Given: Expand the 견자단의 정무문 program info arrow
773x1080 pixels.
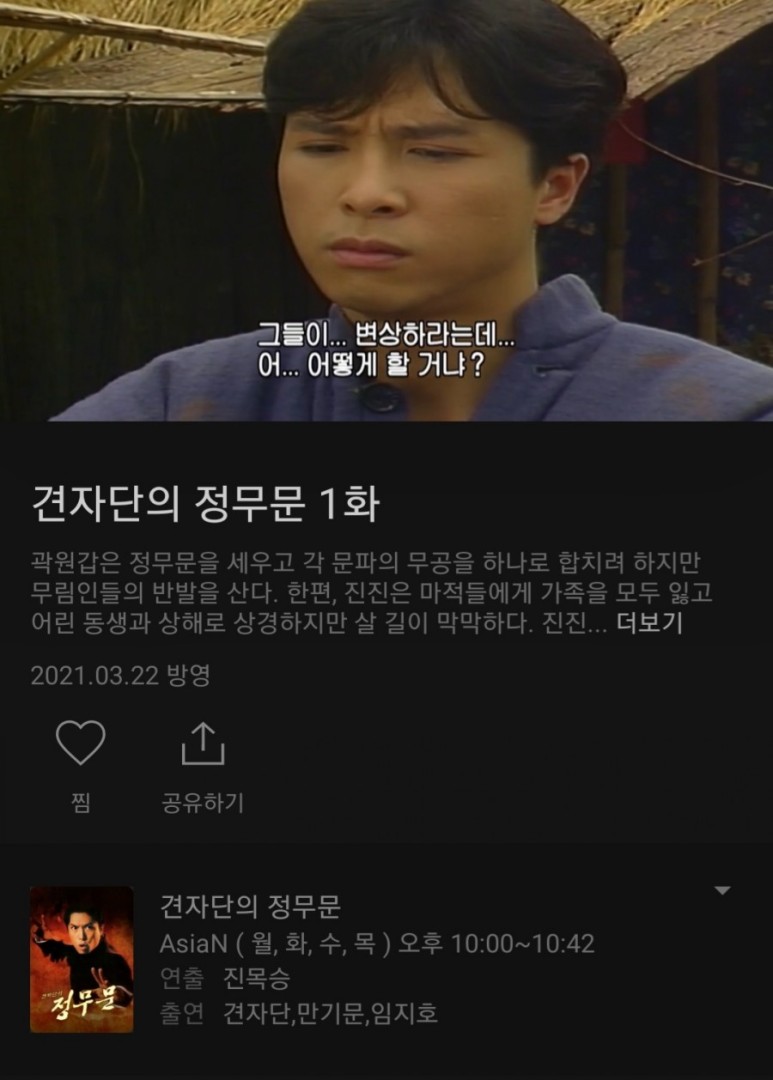Looking at the screenshot, I should point(722,891).
